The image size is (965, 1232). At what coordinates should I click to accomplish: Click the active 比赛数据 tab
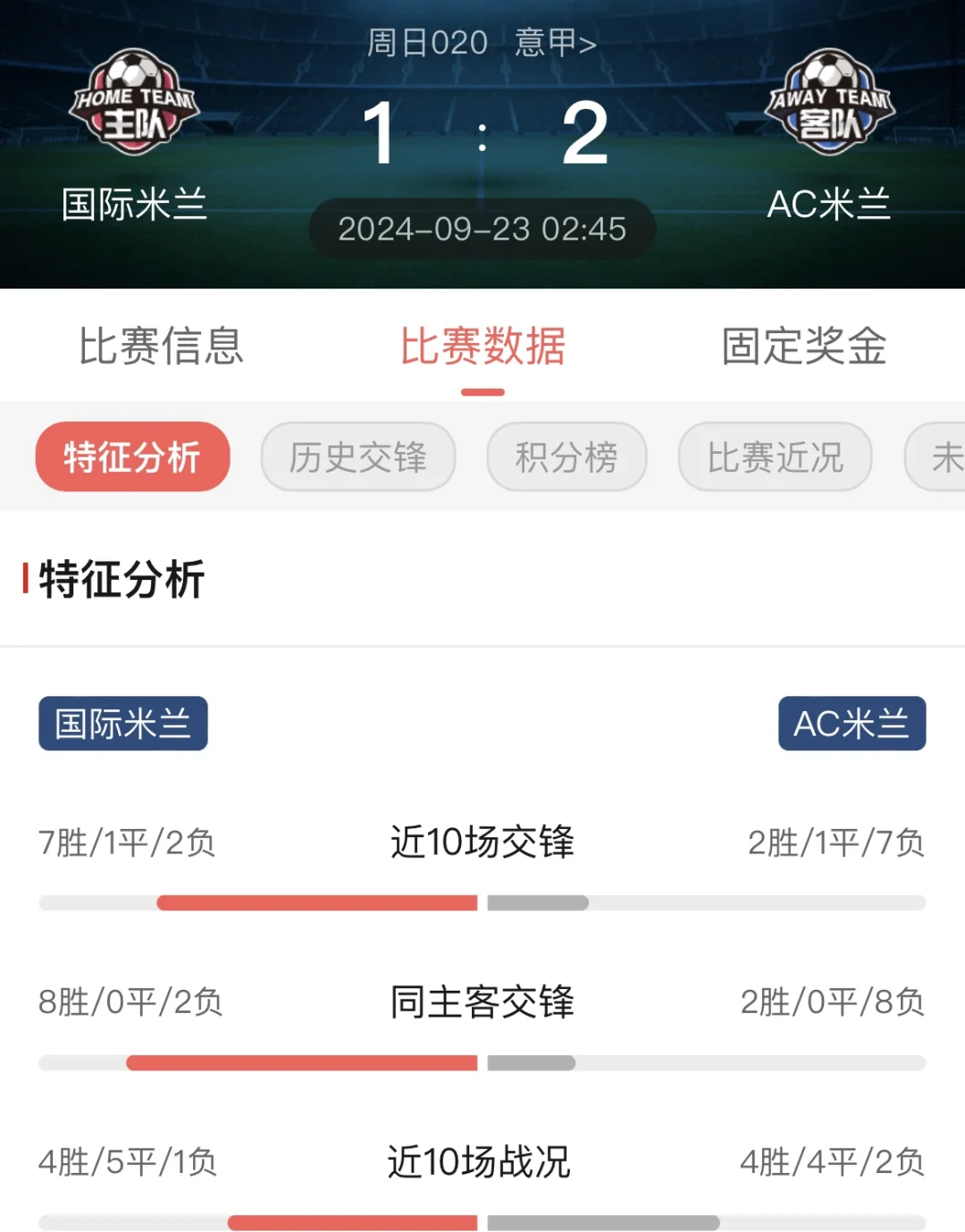[482, 348]
